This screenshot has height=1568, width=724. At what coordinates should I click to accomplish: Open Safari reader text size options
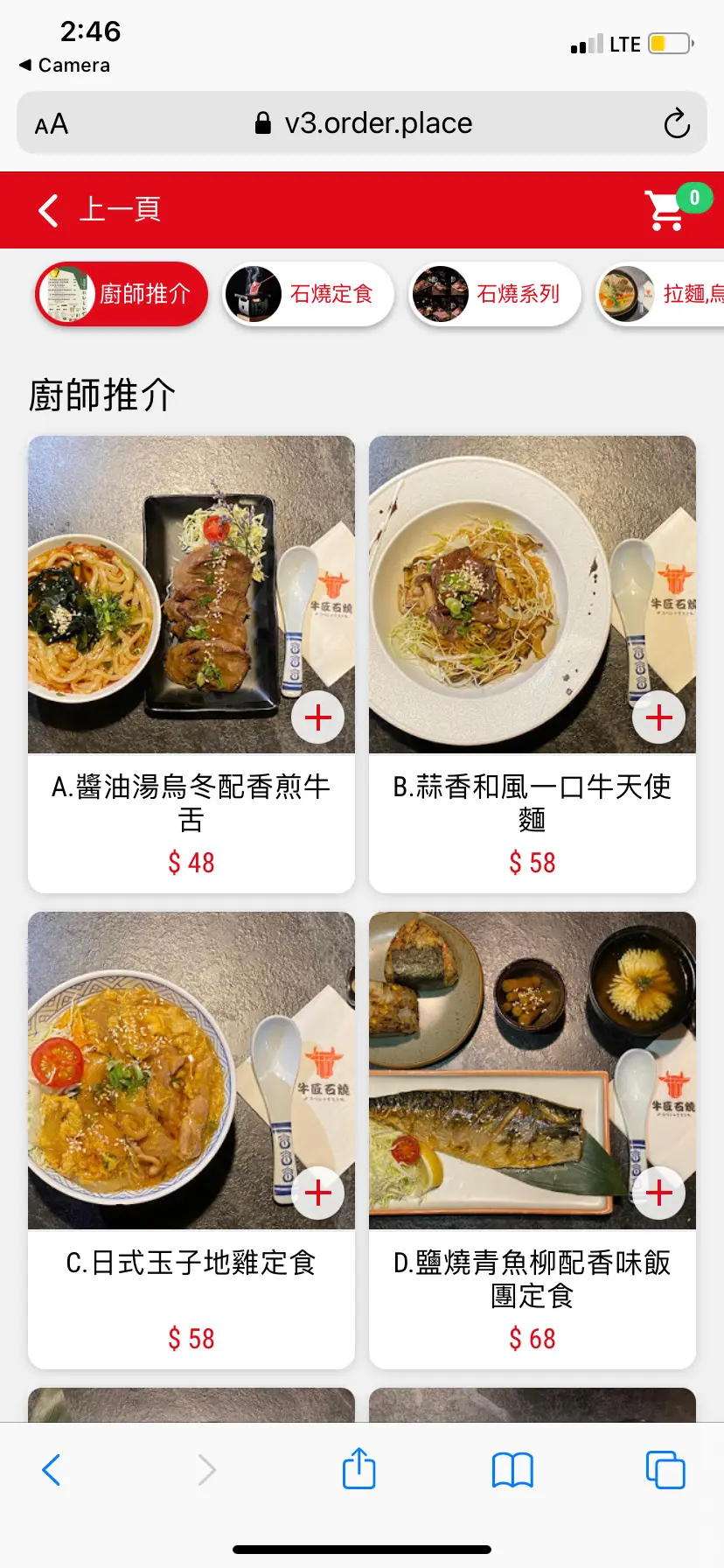point(52,124)
